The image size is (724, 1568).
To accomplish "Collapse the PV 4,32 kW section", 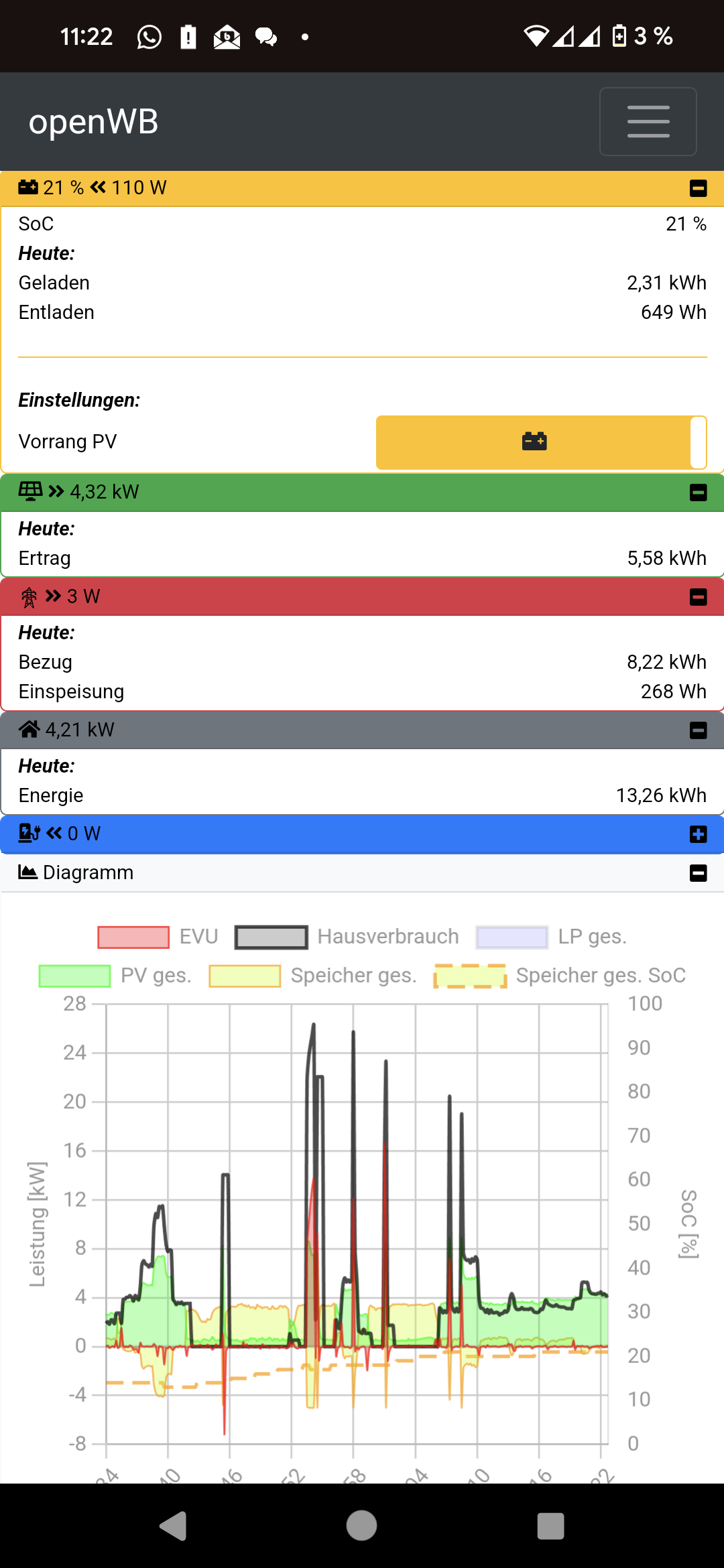I will coord(698,493).
